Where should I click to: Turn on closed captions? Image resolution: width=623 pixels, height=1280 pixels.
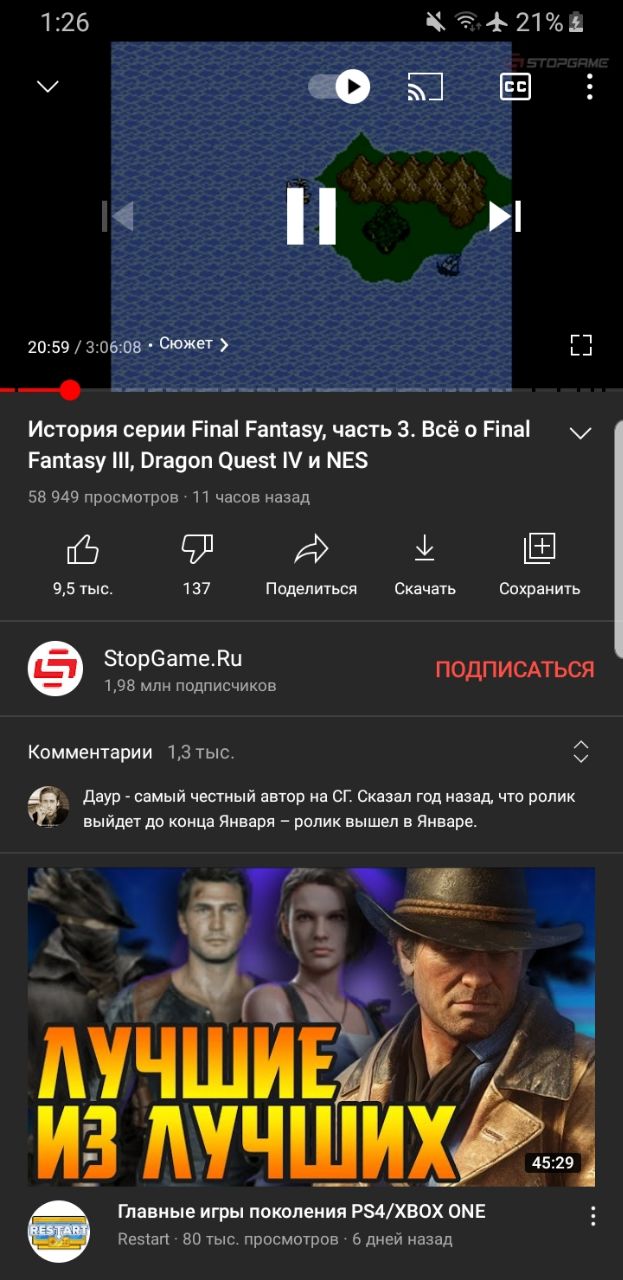tap(515, 87)
